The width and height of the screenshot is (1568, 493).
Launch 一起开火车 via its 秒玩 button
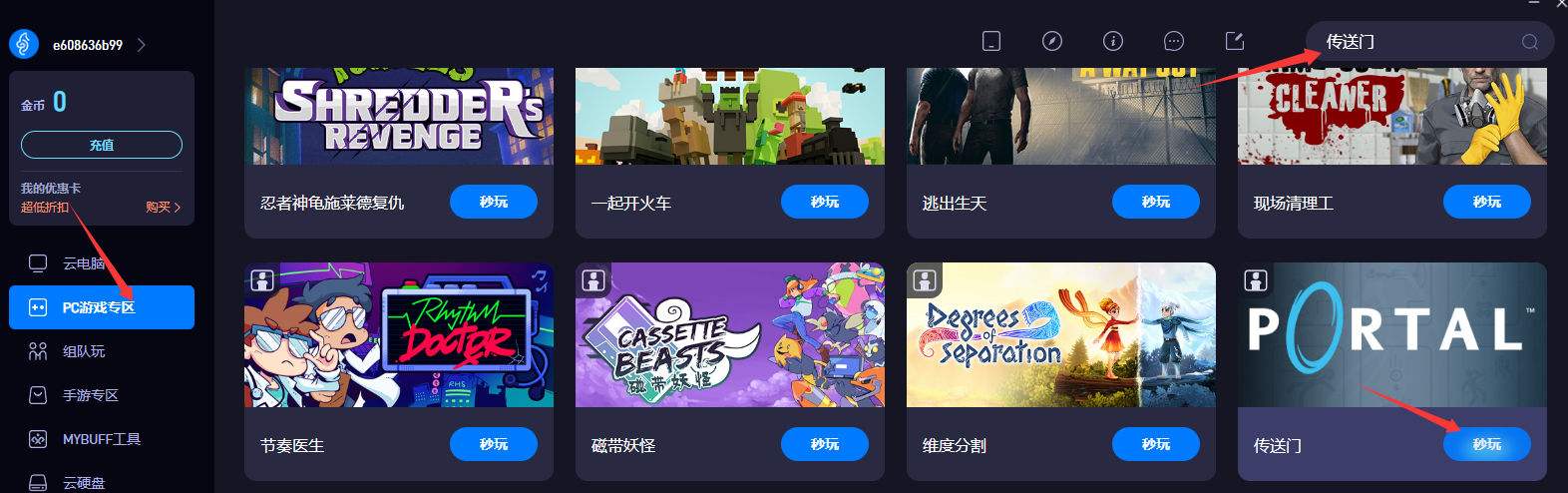coord(824,202)
